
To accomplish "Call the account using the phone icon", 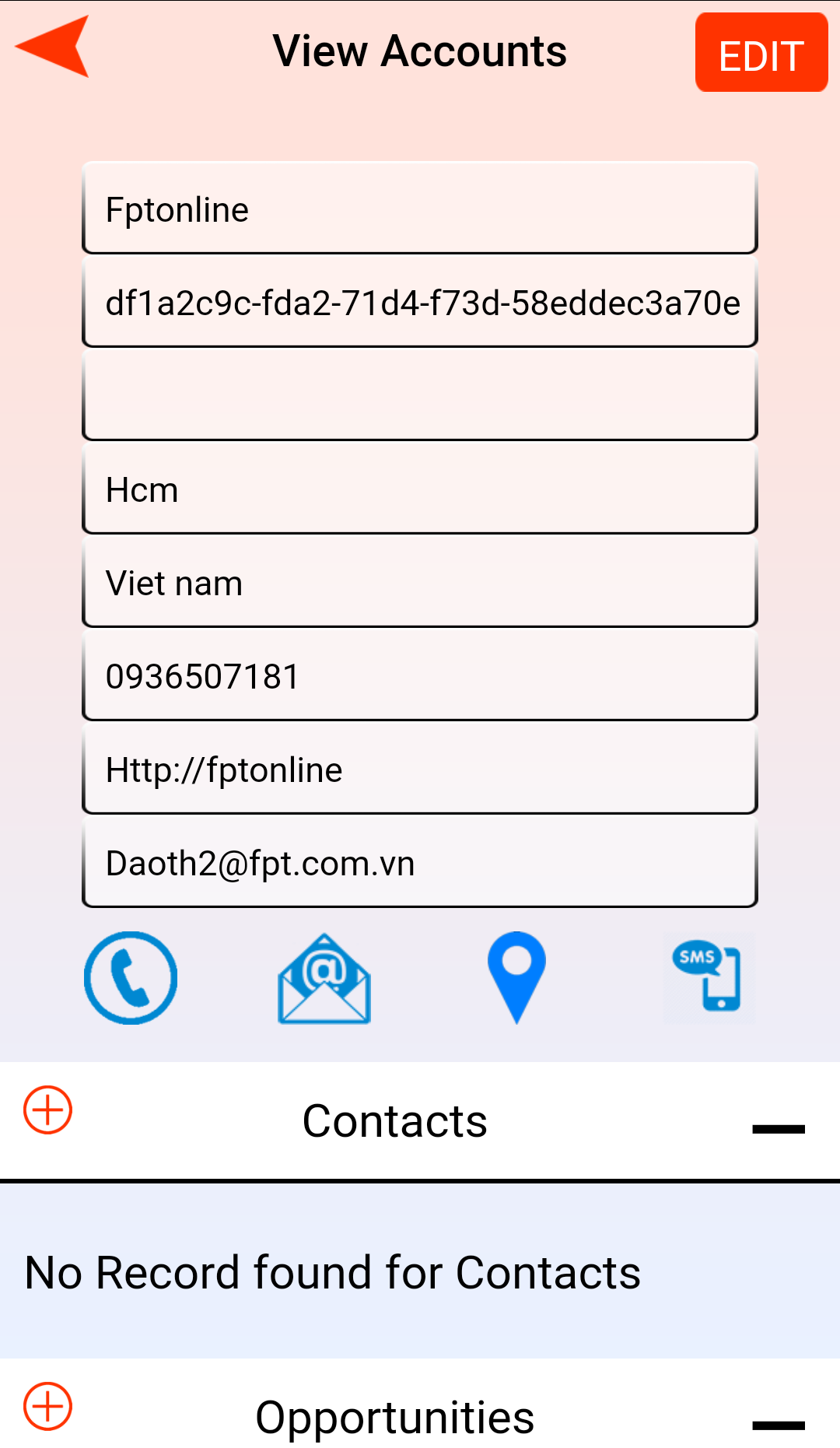I will pos(131,978).
